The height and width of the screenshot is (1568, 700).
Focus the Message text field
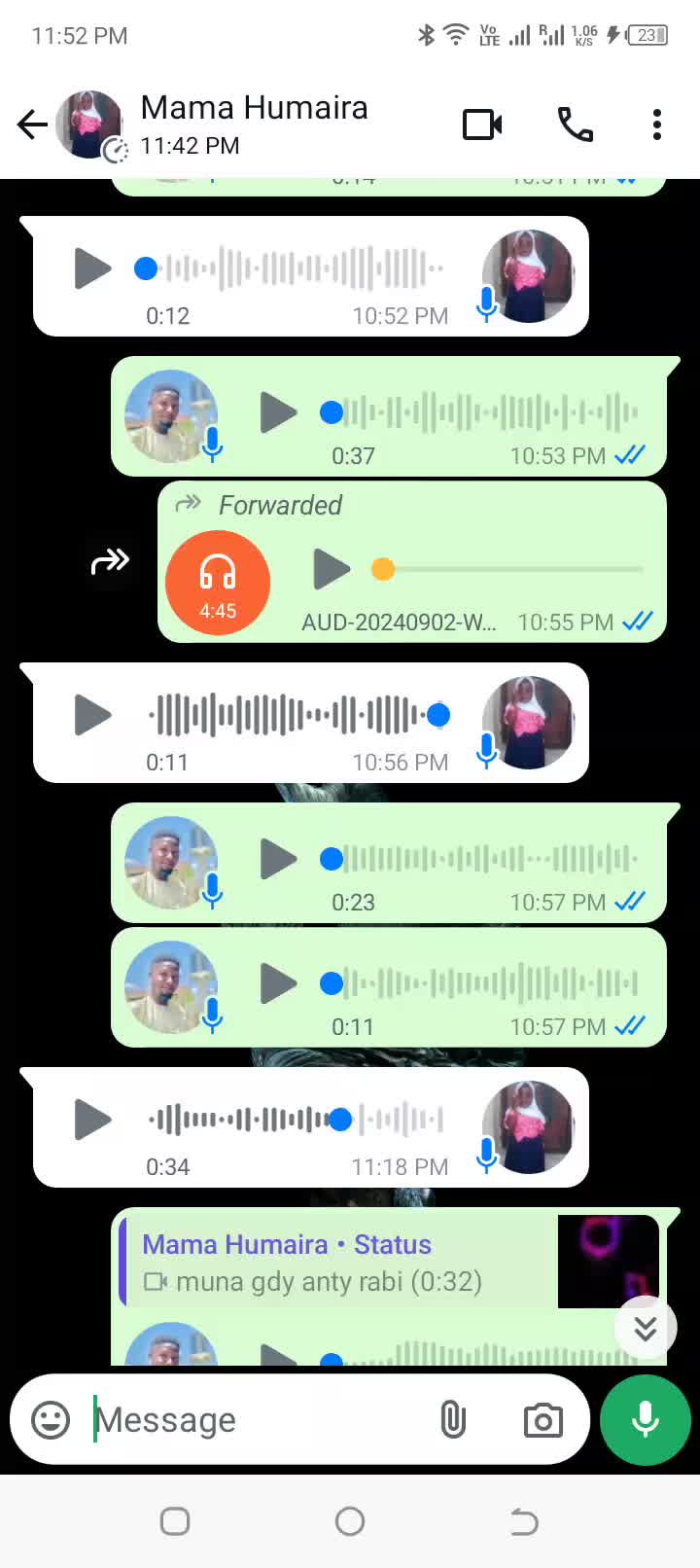pyautogui.click(x=253, y=1420)
